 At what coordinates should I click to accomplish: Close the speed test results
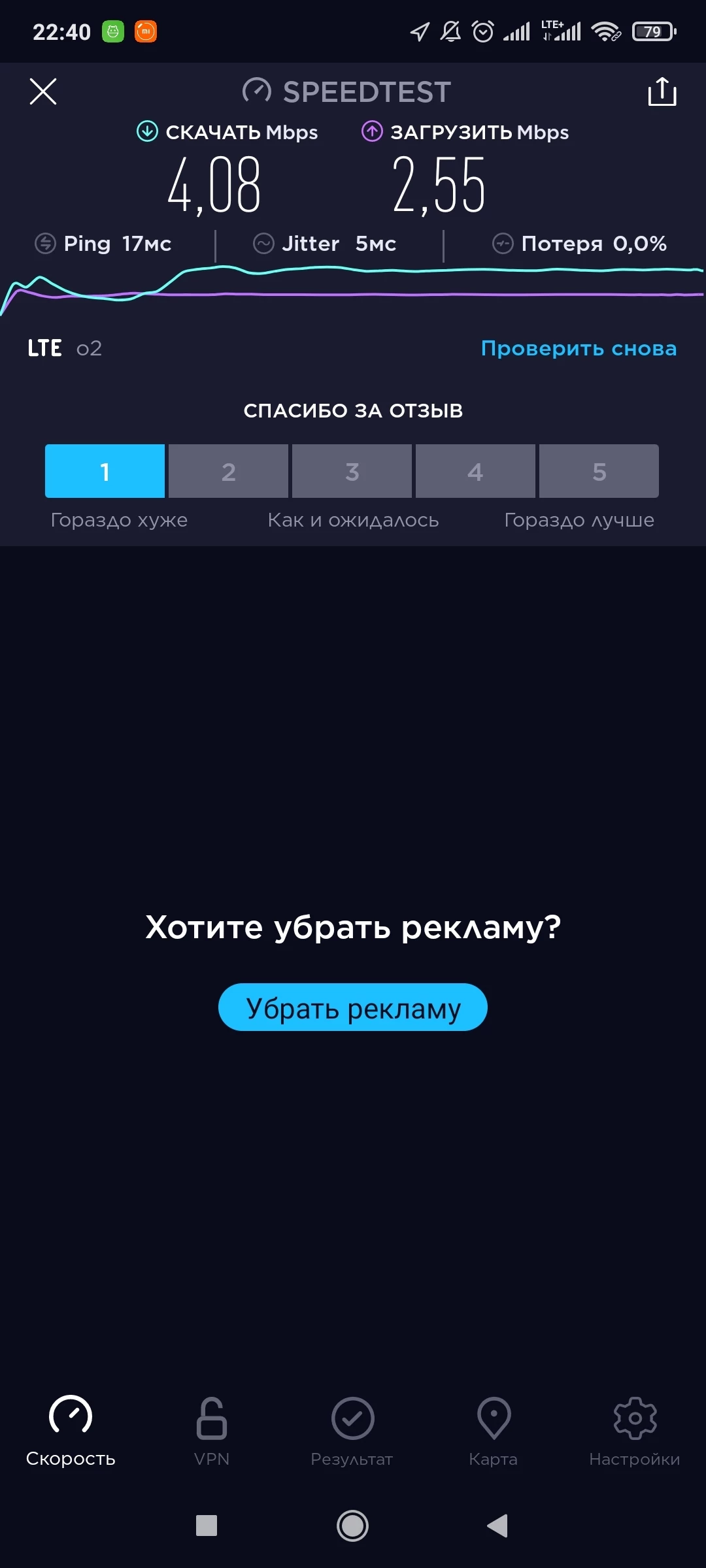tap(43, 91)
